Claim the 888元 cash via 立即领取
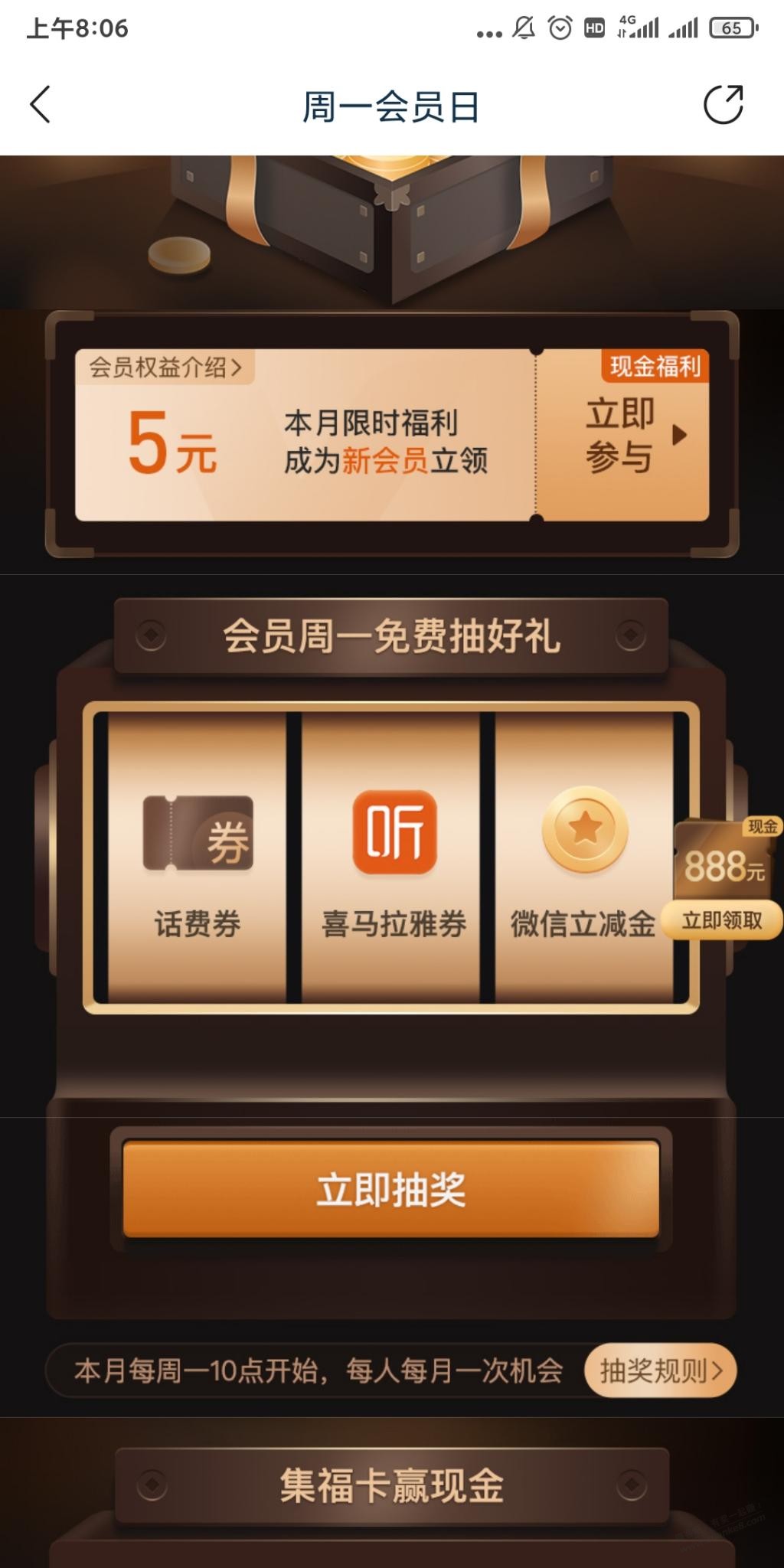784x1568 pixels. [722, 920]
